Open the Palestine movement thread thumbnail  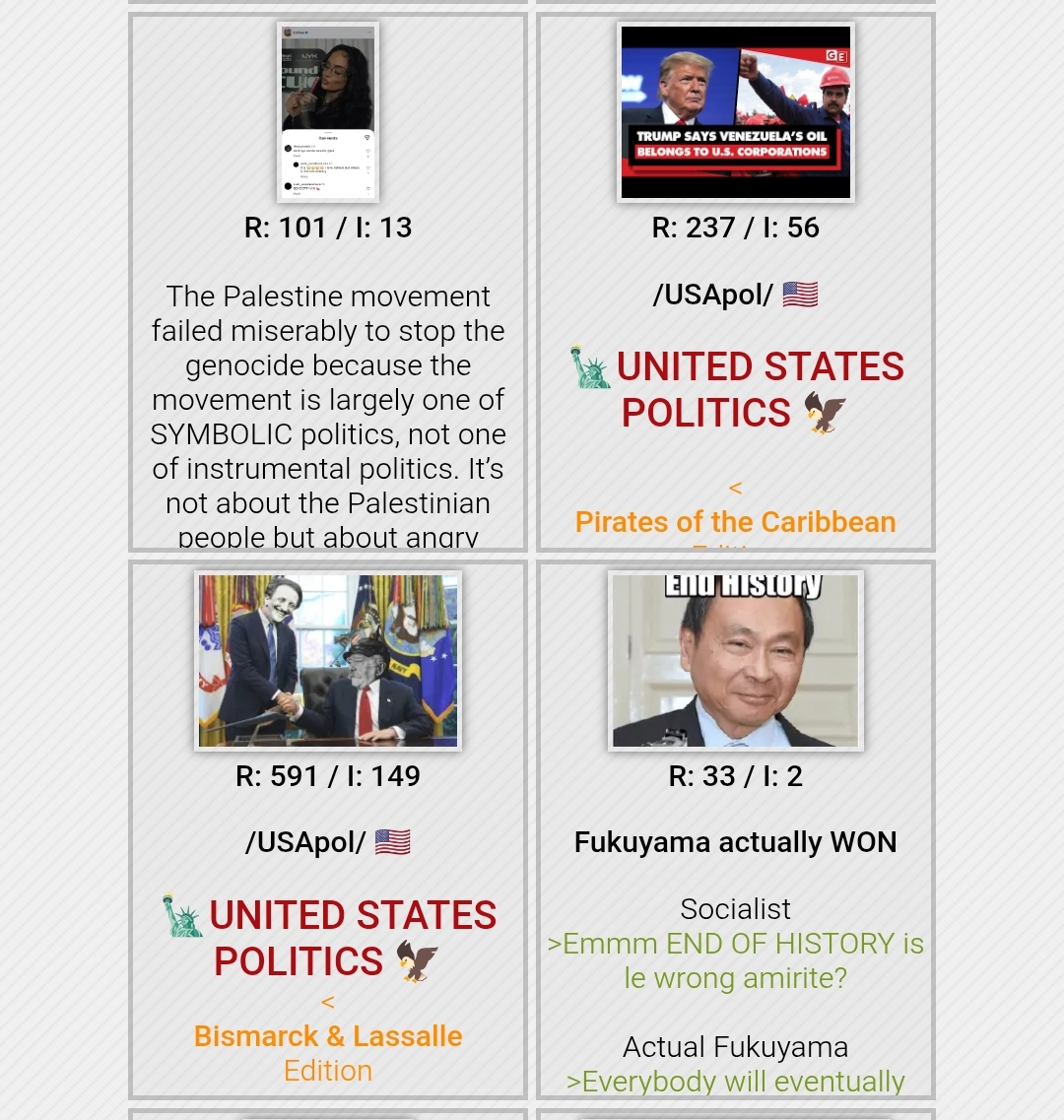[x=328, y=112]
